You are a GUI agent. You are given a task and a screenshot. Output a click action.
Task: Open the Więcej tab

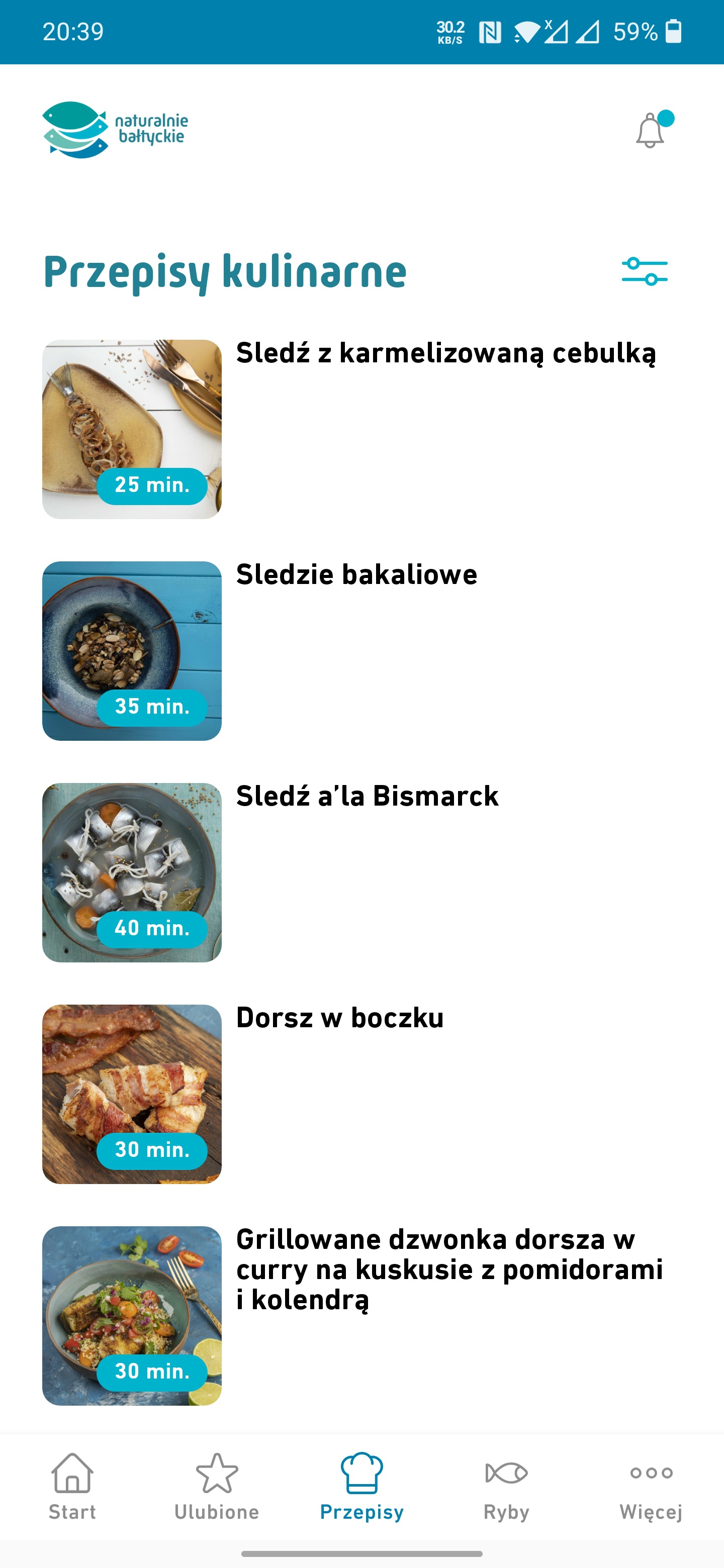[651, 1485]
